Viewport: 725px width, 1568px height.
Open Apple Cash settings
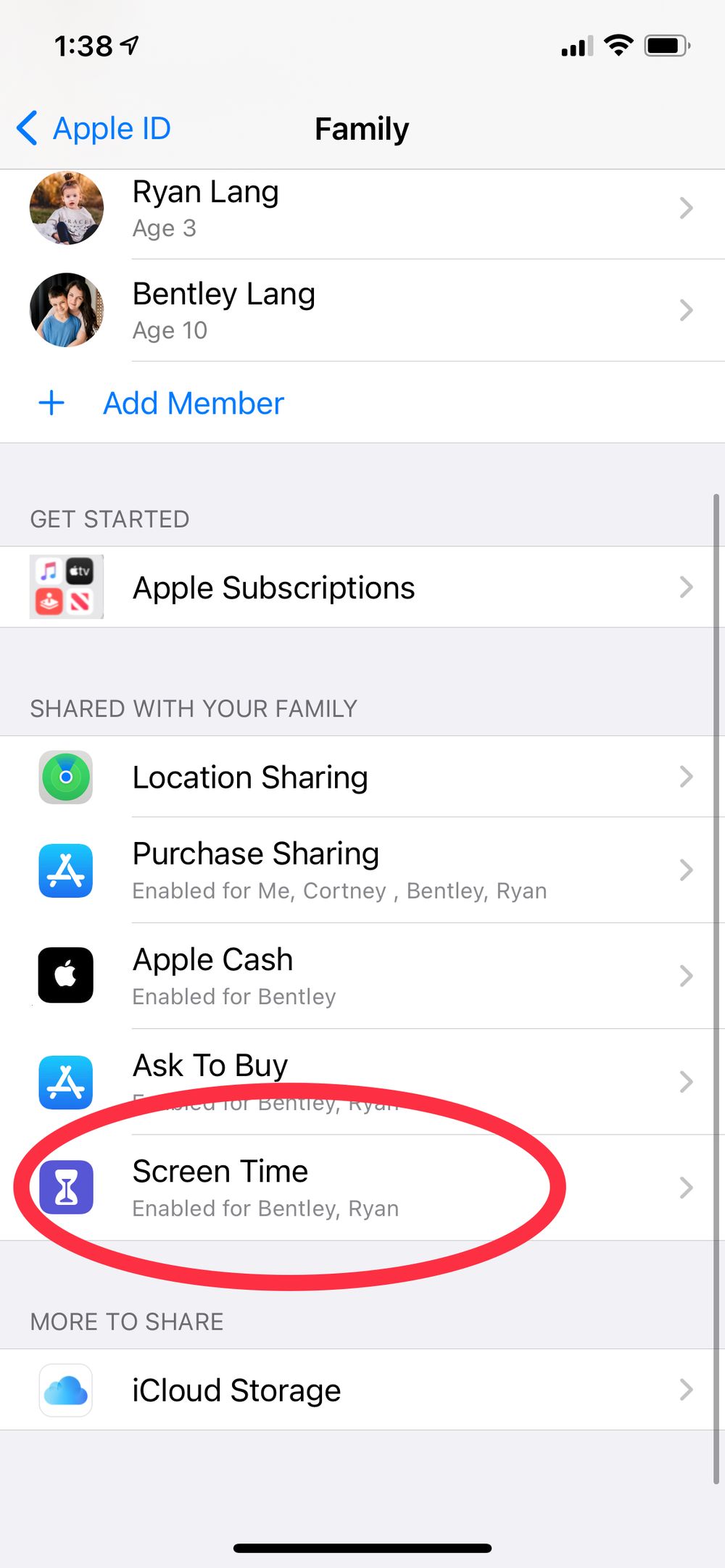(x=362, y=976)
